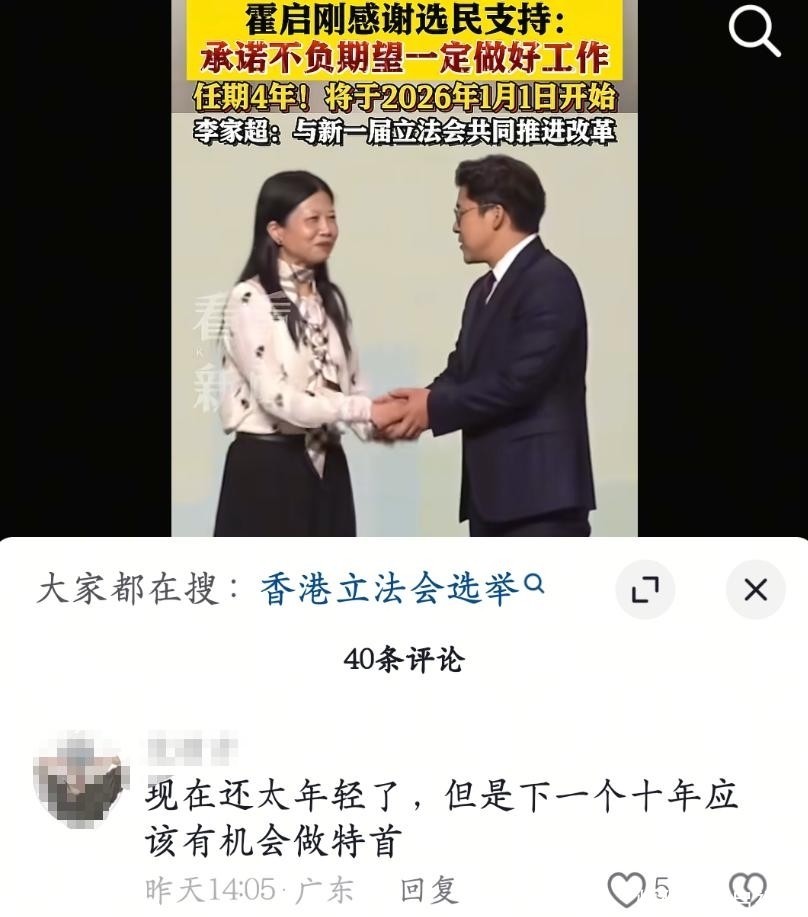Expand the comments panel to full screen
The width and height of the screenshot is (808, 917).
(x=645, y=590)
